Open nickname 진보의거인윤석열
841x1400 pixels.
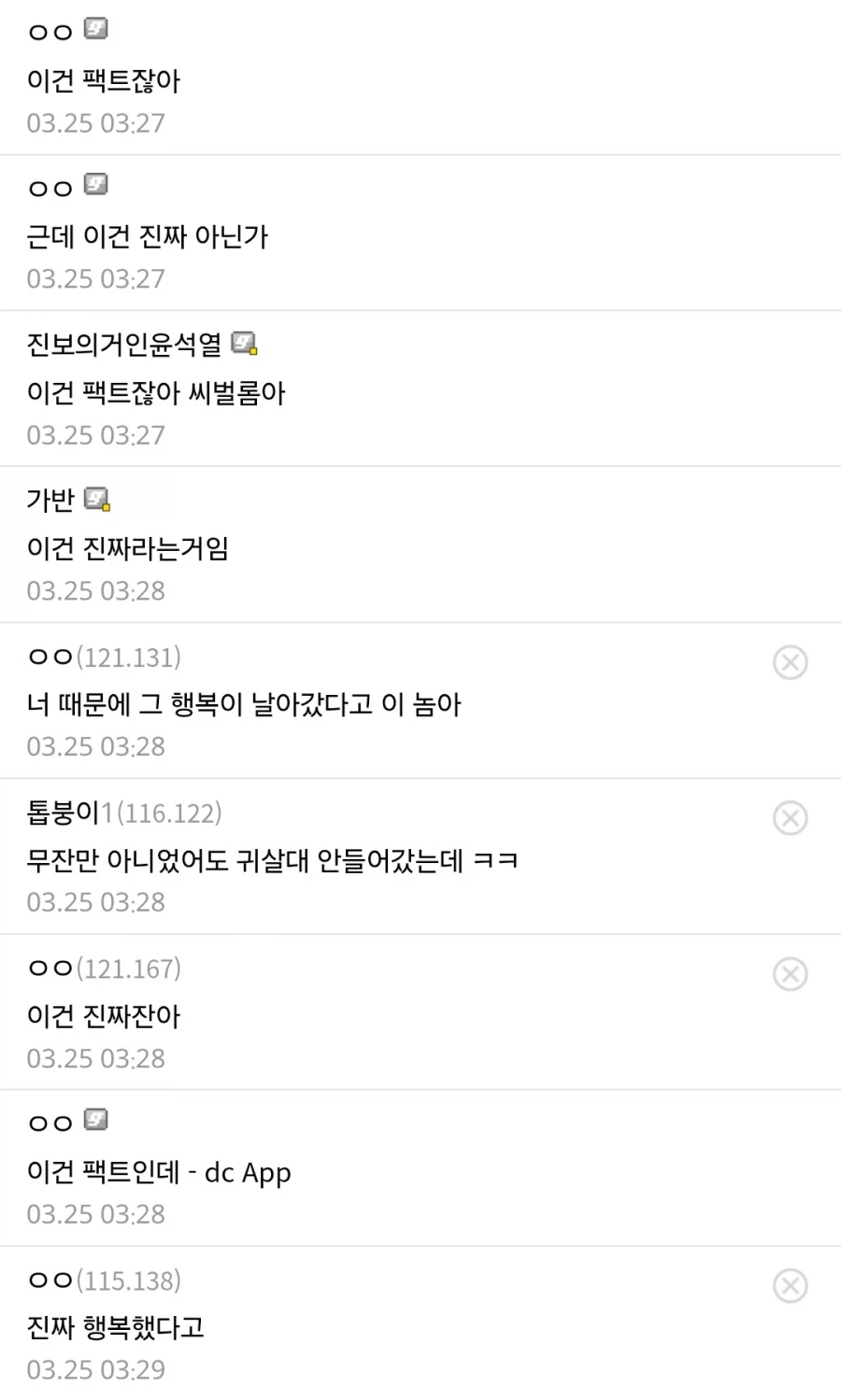point(121,345)
